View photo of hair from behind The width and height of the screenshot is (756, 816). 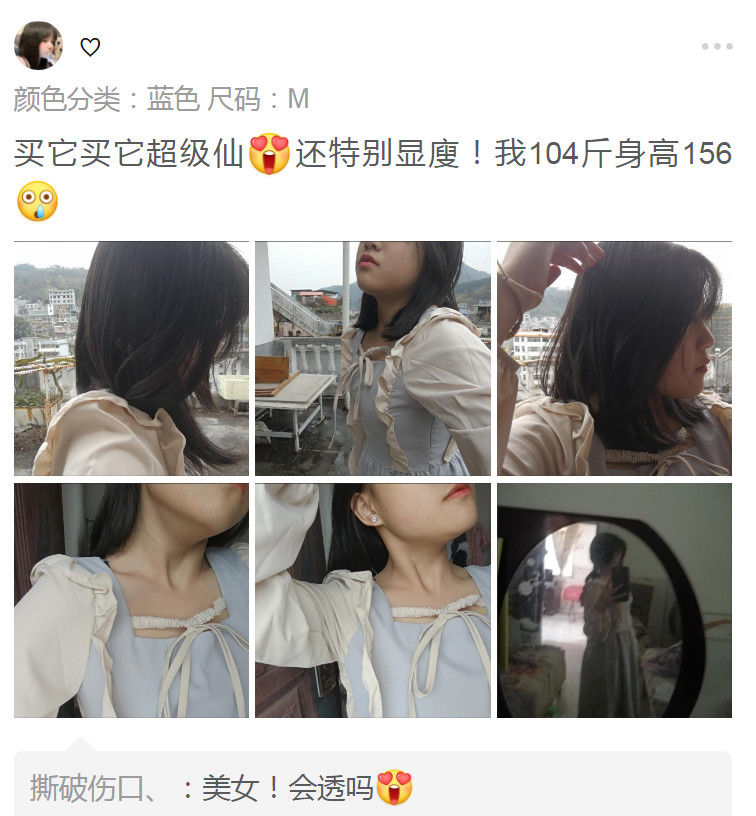pyautogui.click(x=131, y=358)
